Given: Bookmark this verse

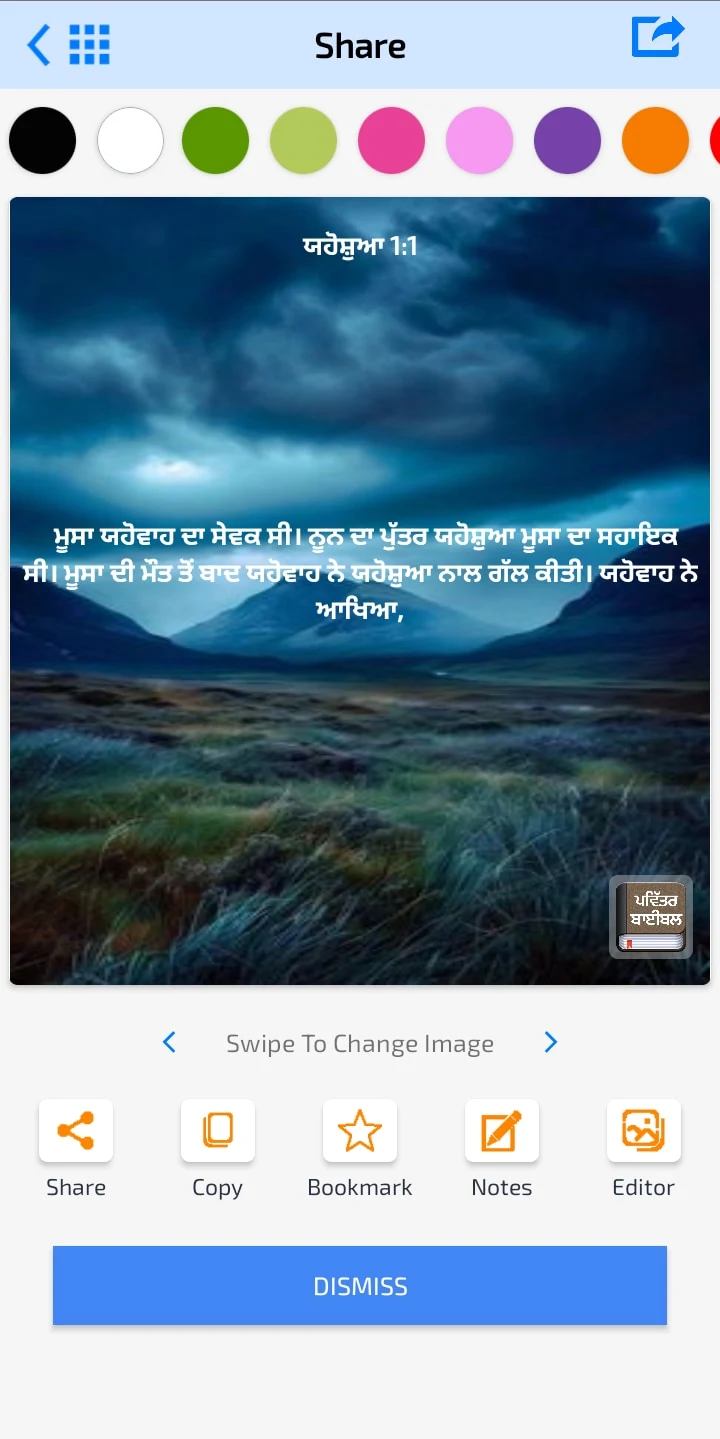Looking at the screenshot, I should (360, 1131).
